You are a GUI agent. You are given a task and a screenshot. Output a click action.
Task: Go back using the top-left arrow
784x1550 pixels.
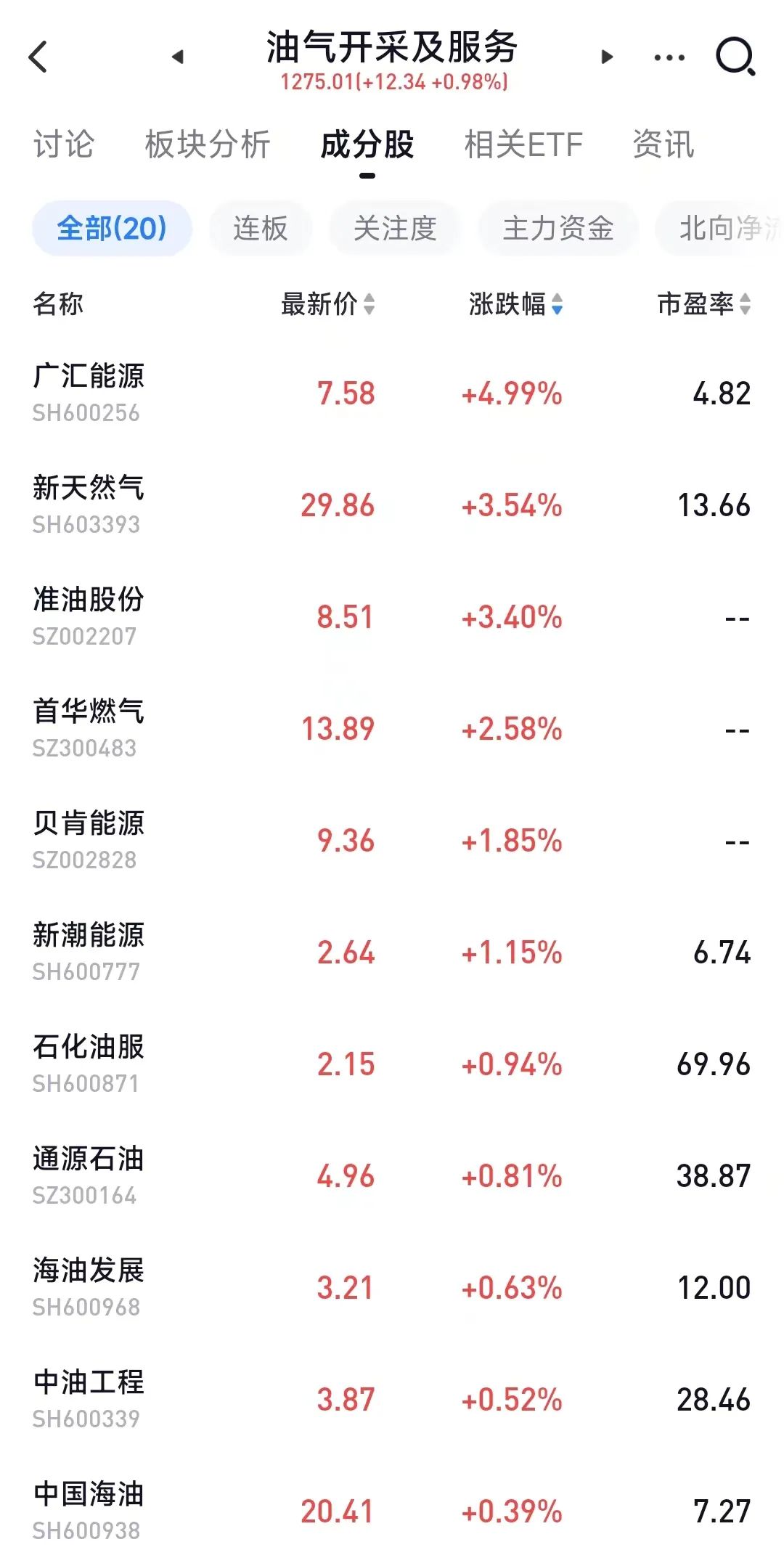(38, 57)
